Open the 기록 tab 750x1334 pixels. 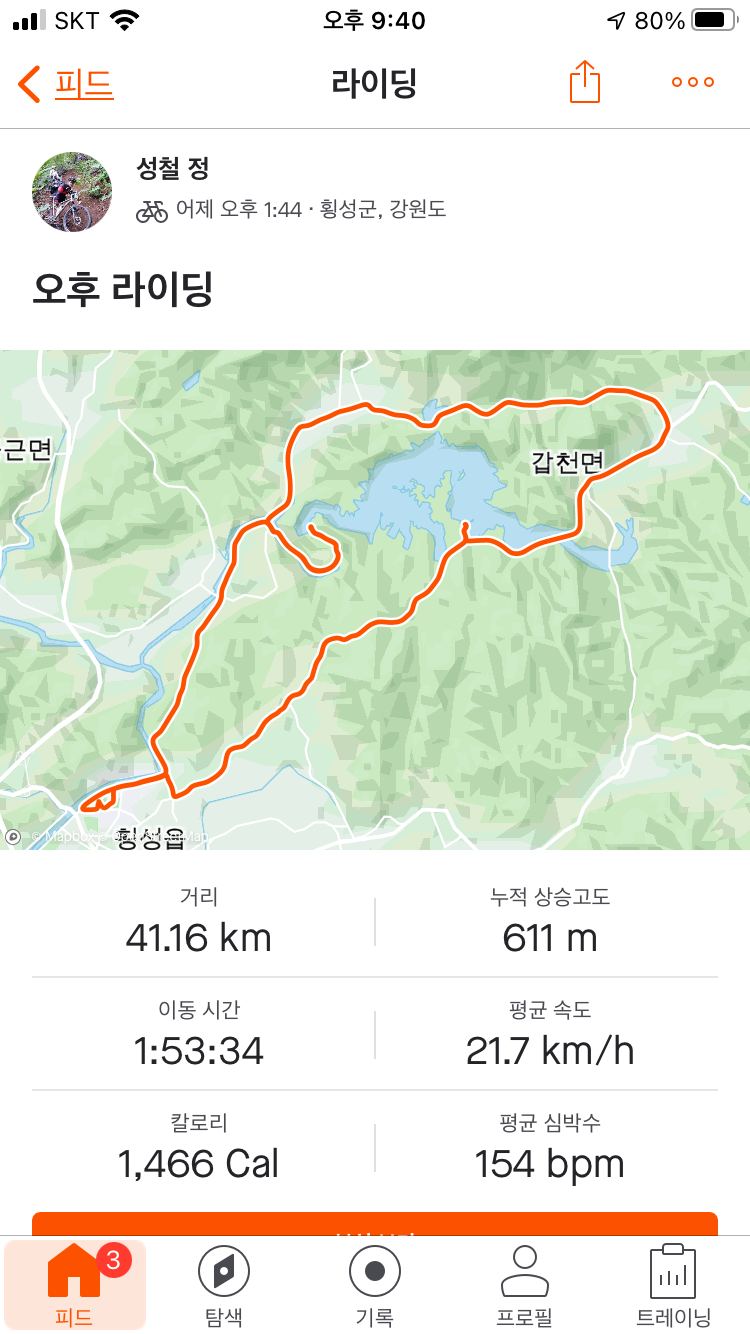click(x=375, y=1285)
